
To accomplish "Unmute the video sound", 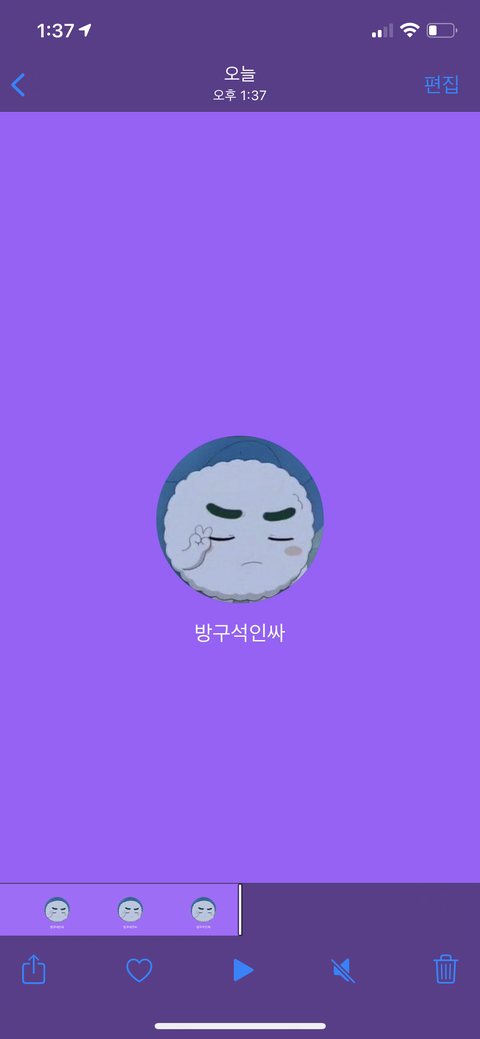I will pos(343,971).
